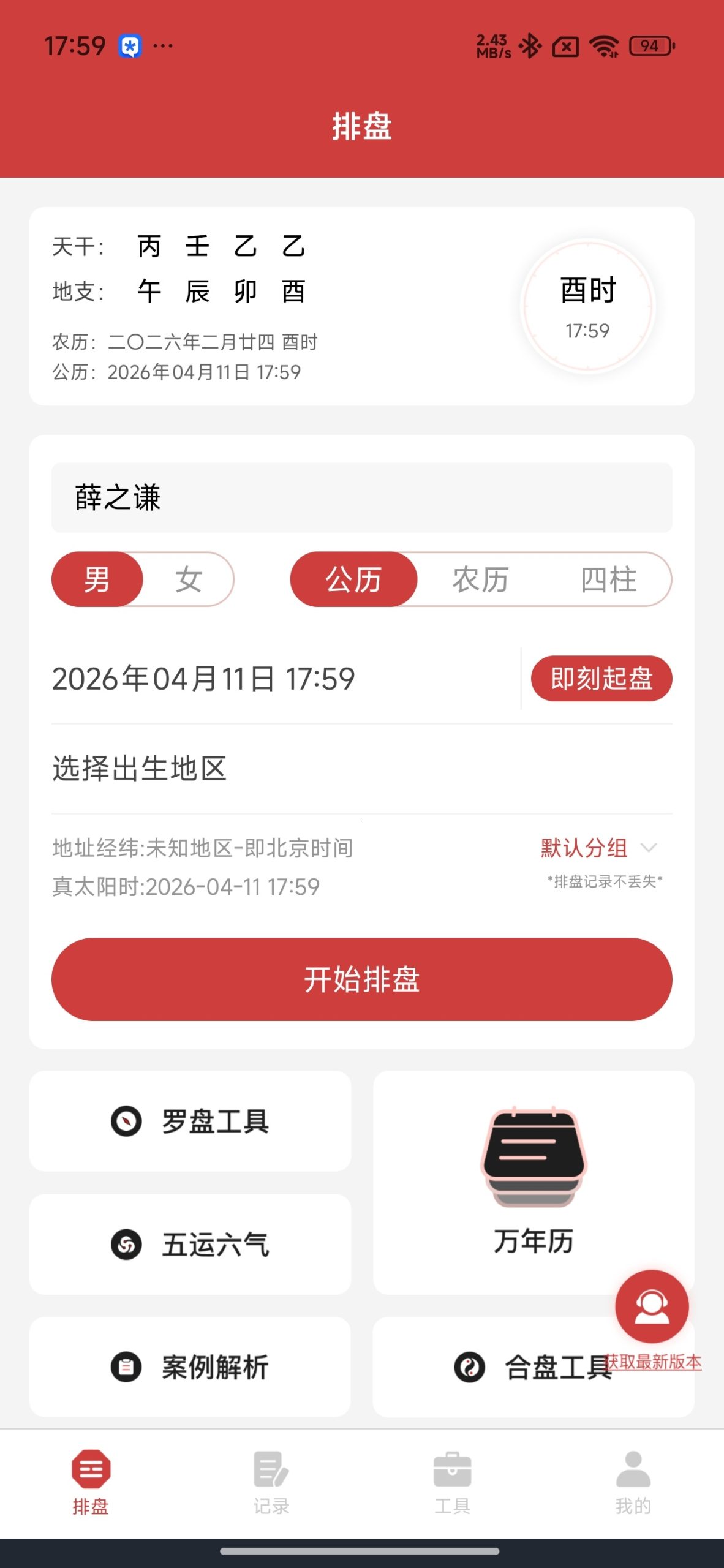This screenshot has height=1568, width=724.
Task: Keep 男 gender selected
Action: 98,579
